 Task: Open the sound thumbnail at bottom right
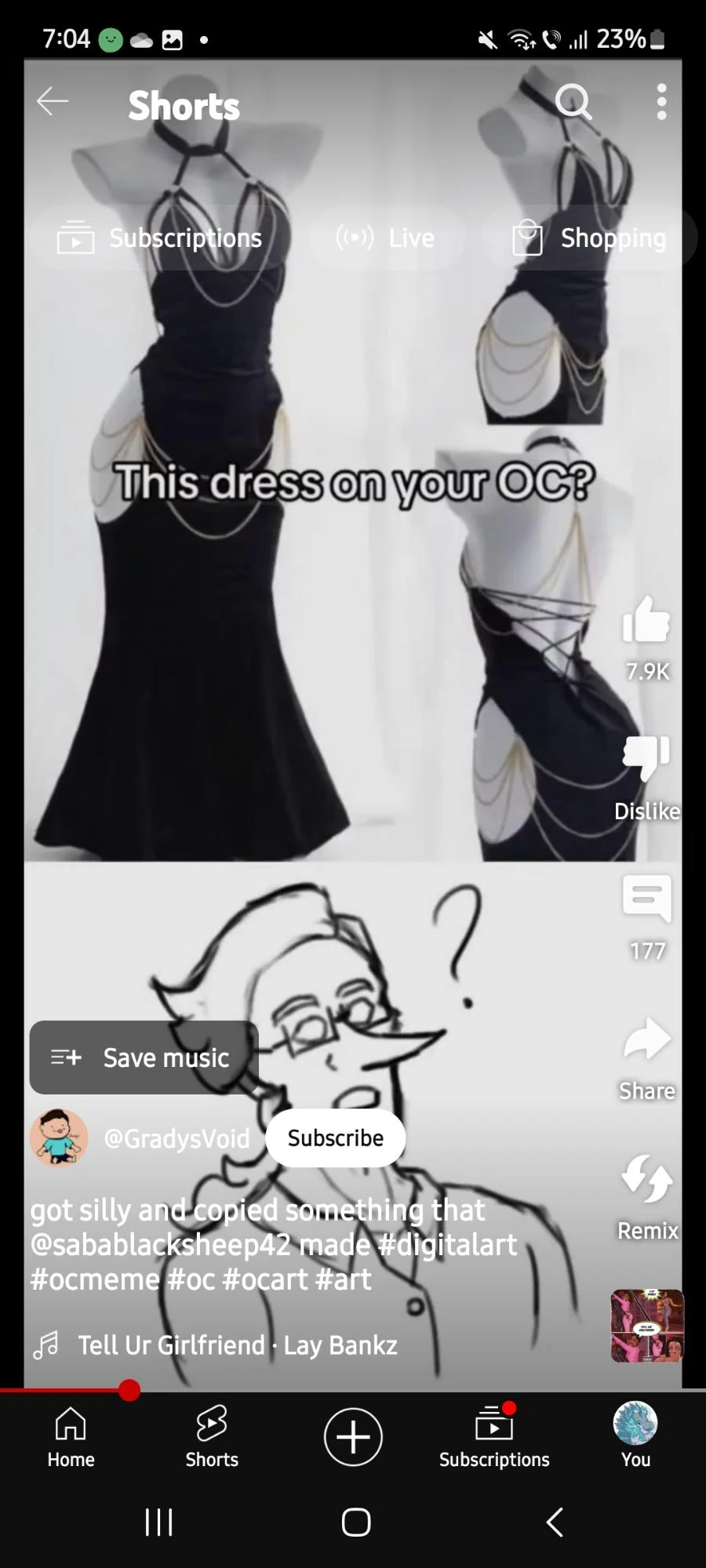[x=647, y=1326]
